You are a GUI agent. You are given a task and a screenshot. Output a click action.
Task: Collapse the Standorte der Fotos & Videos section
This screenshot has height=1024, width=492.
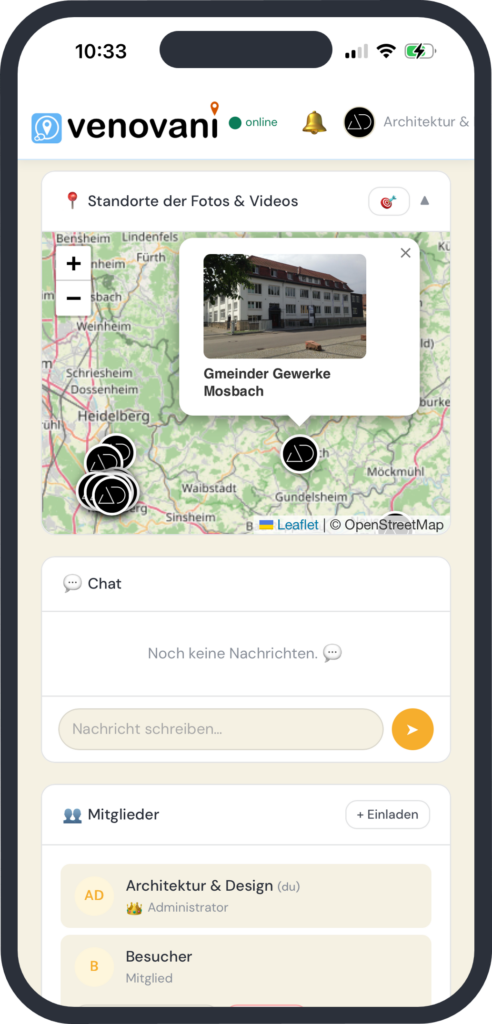coord(425,200)
